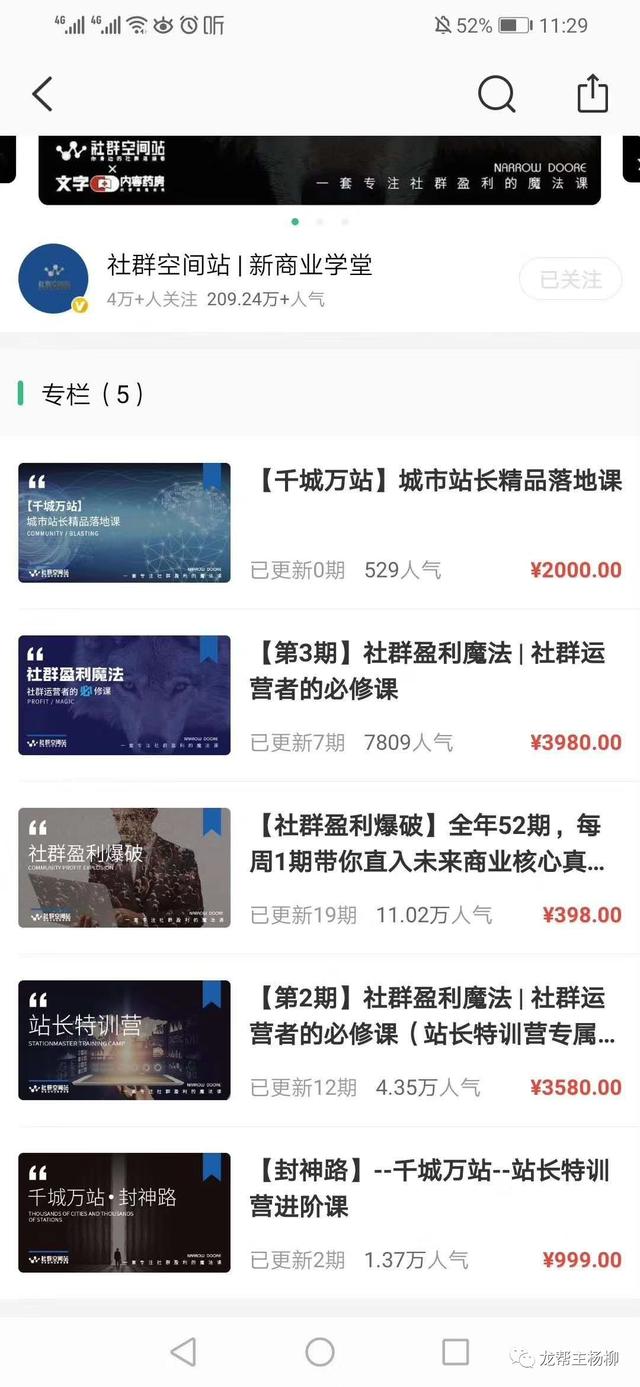Screen dimensions: 640x1387
Task: Open the top banner for 社群空间站
Action: coord(320,170)
